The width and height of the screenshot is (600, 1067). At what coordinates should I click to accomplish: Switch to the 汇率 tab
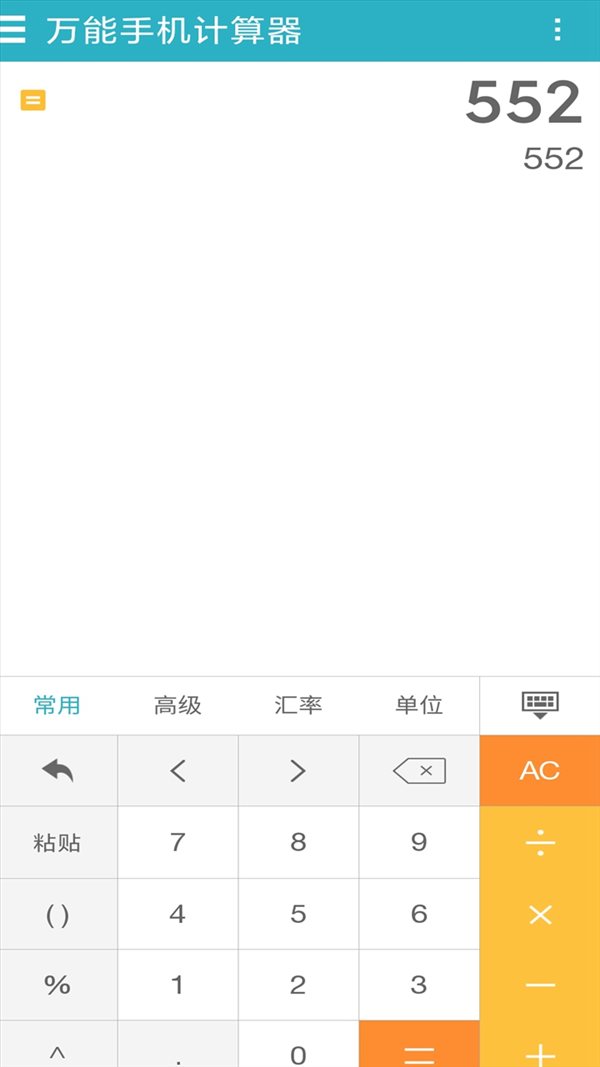[298, 705]
